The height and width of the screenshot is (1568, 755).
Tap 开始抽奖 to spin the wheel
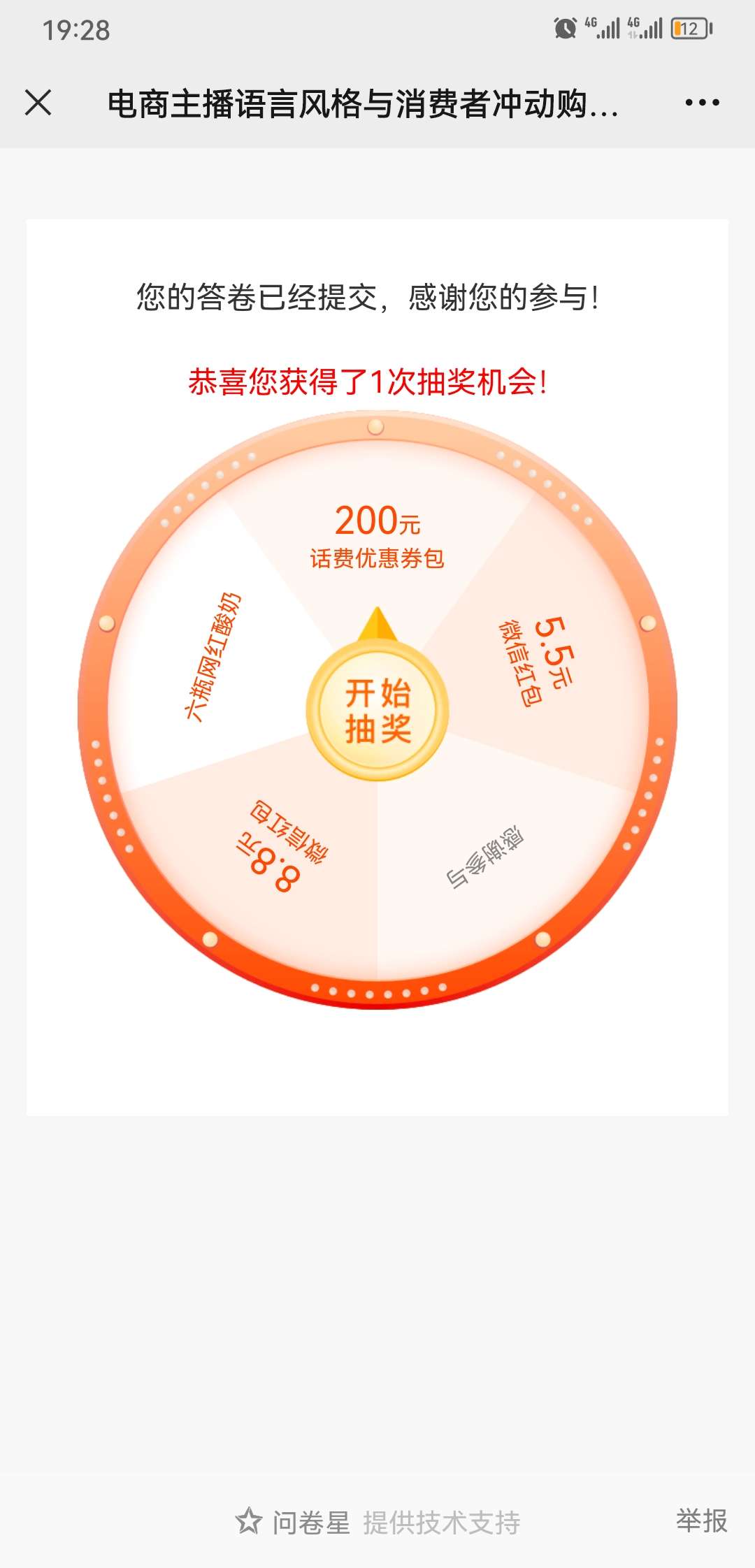(x=377, y=711)
